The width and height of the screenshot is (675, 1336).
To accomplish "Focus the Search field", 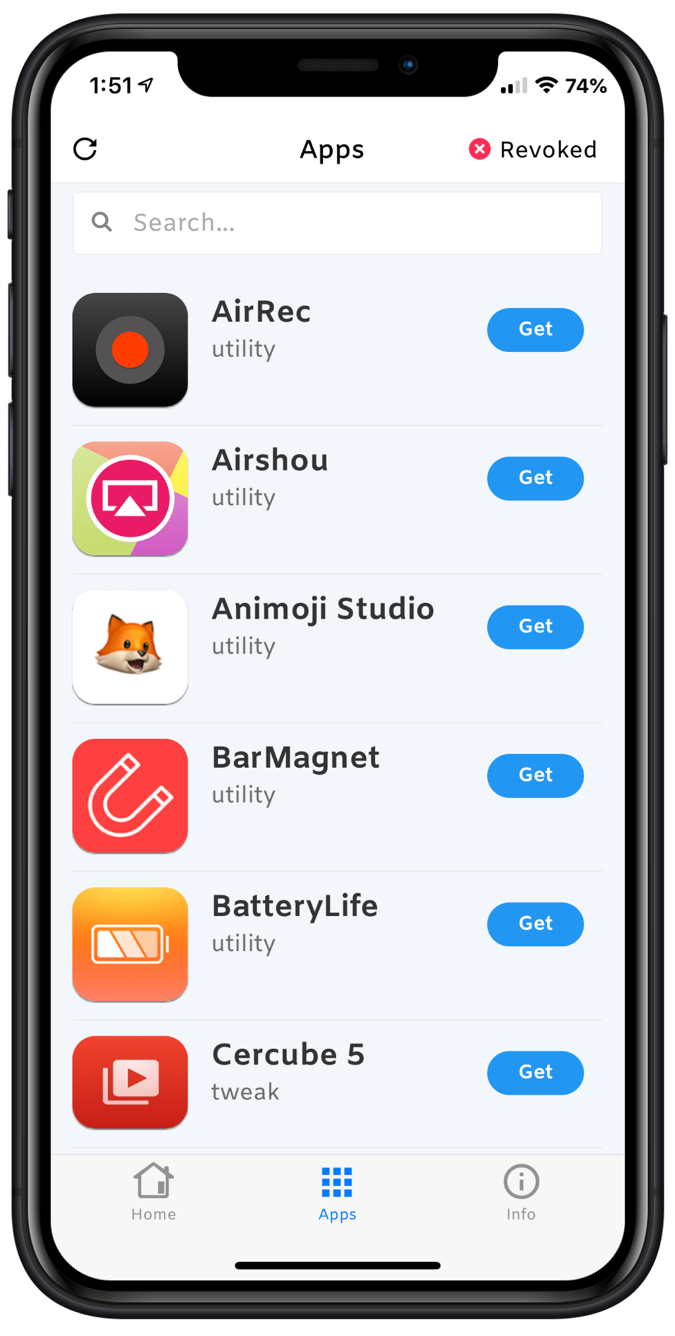I will [x=338, y=223].
